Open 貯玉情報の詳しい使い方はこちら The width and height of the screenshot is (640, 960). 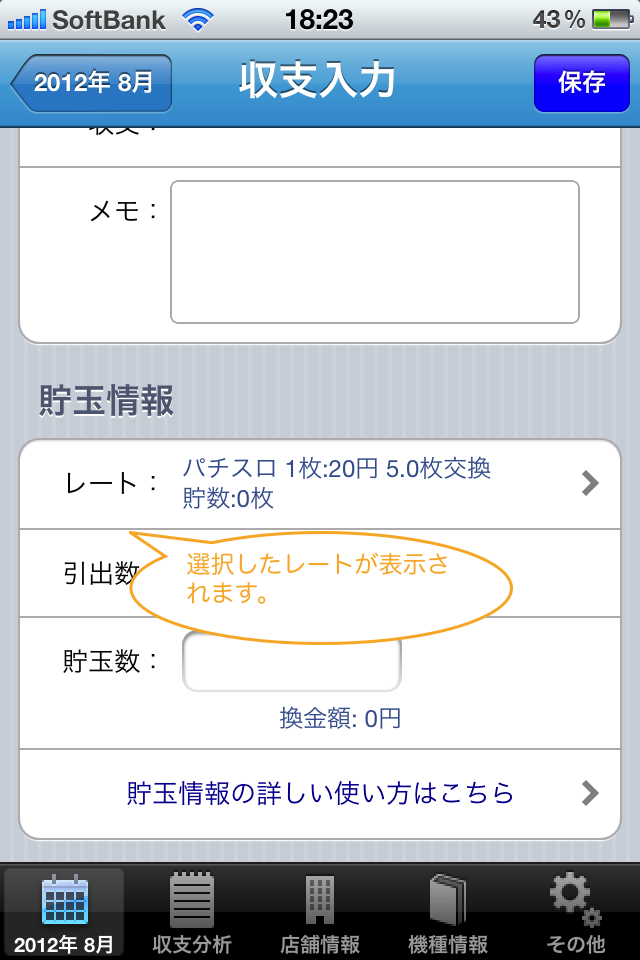[x=320, y=793]
